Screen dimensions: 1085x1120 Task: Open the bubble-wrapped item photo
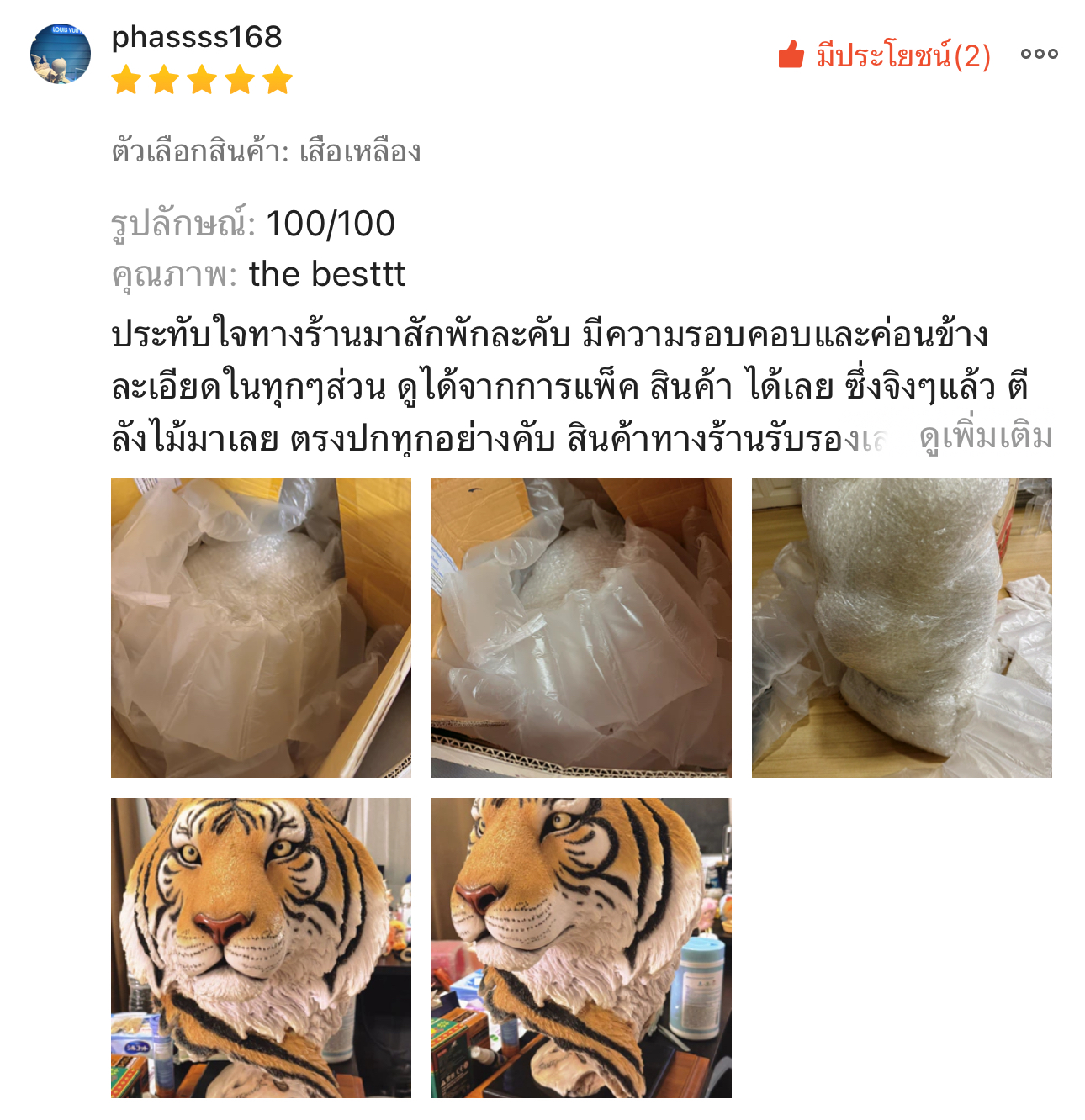click(902, 627)
